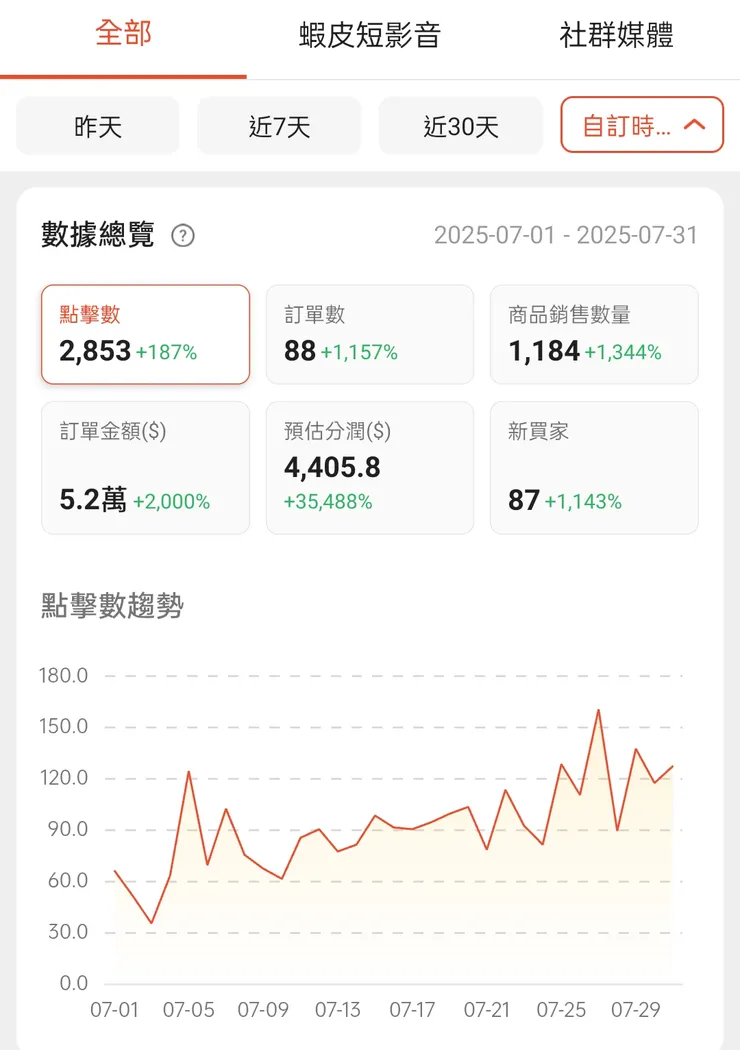Open the 社群媒體 tab
This screenshot has height=1050, width=740.
pos(617,35)
